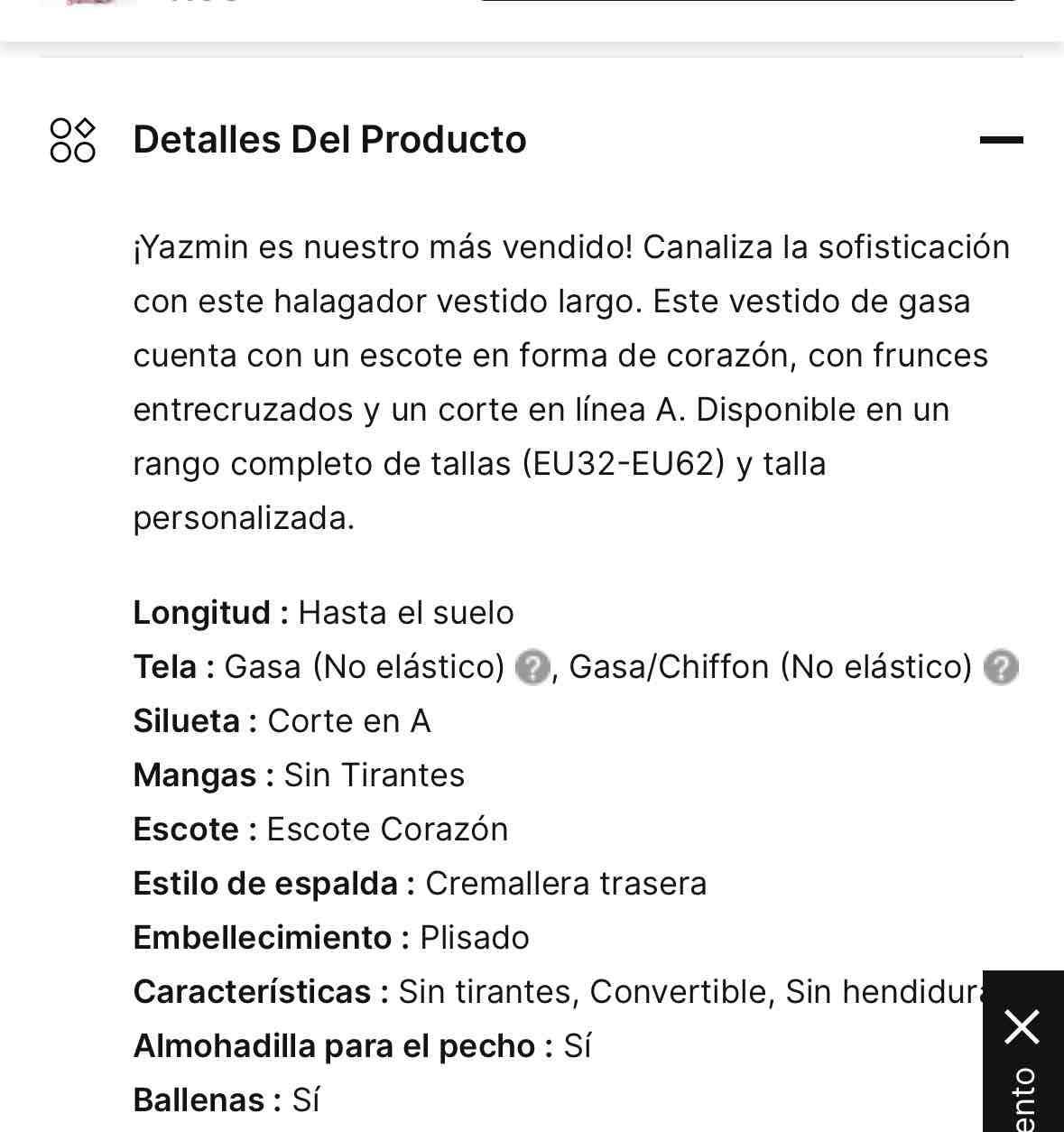The width and height of the screenshot is (1064, 1132).
Task: Dismiss the floating black side banner
Action: [1022, 1027]
